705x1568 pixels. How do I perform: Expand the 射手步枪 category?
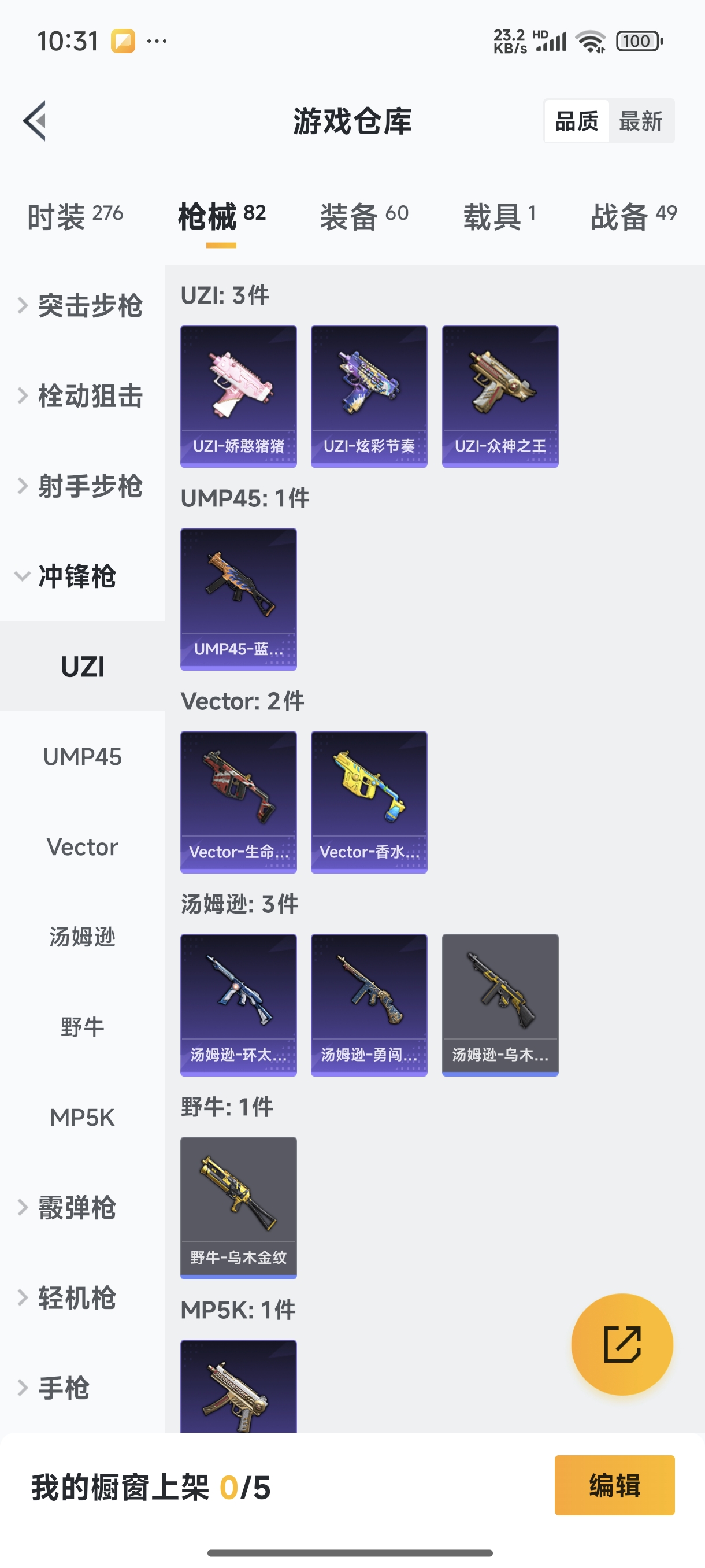tap(82, 486)
